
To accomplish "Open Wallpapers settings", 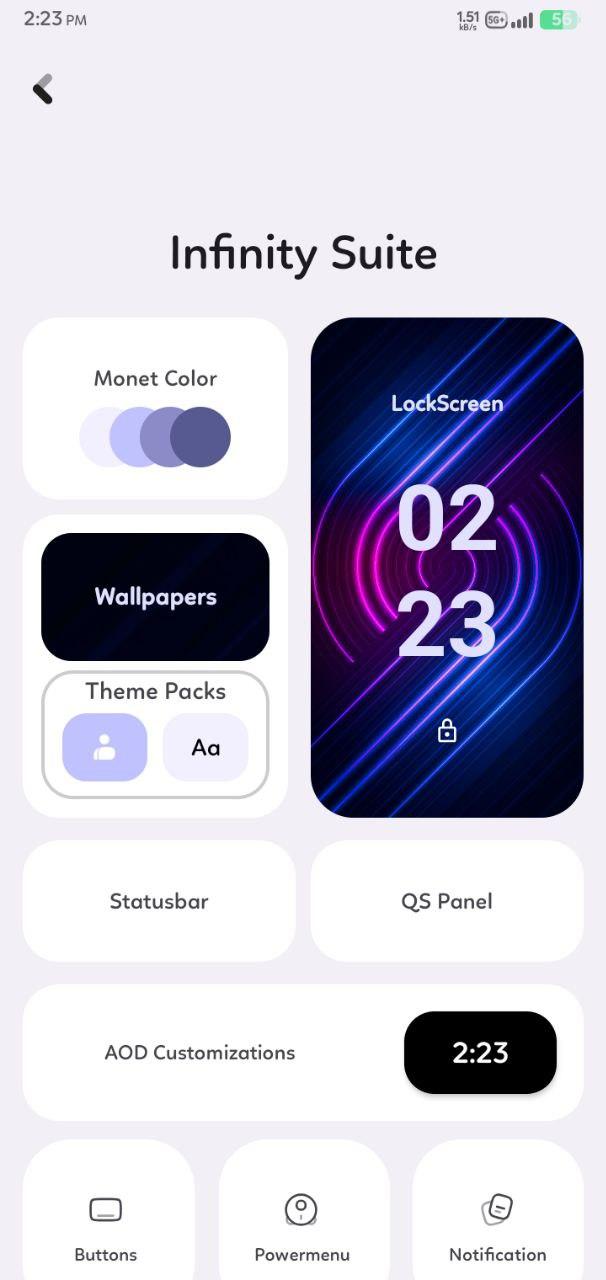I will pos(155,597).
